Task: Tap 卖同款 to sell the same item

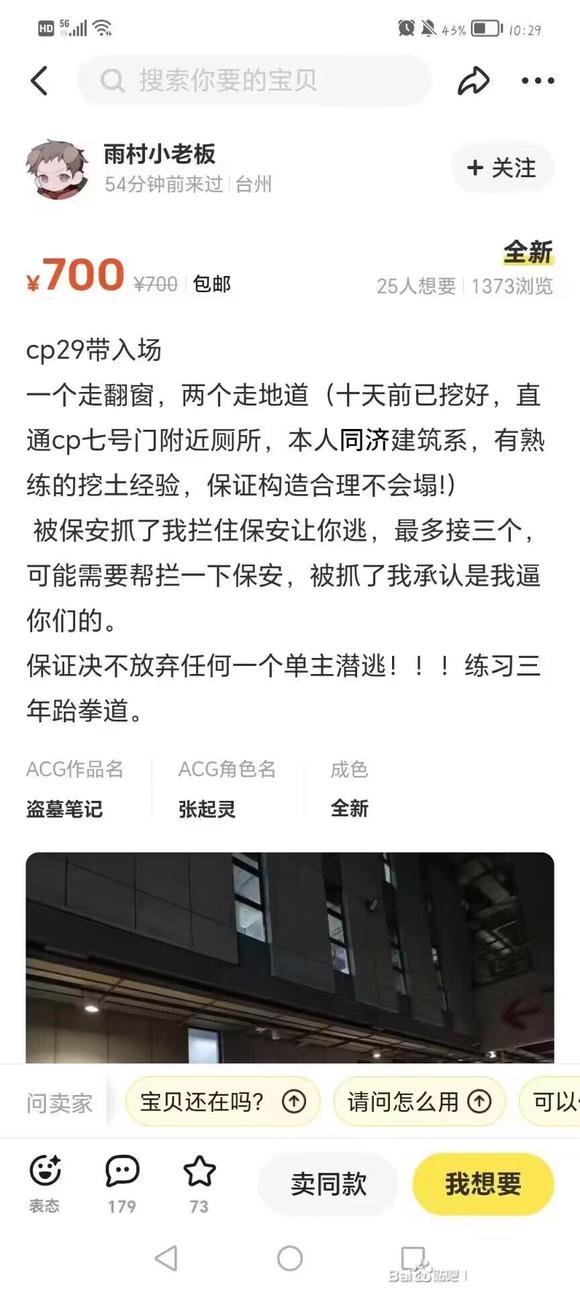Action: click(328, 1184)
